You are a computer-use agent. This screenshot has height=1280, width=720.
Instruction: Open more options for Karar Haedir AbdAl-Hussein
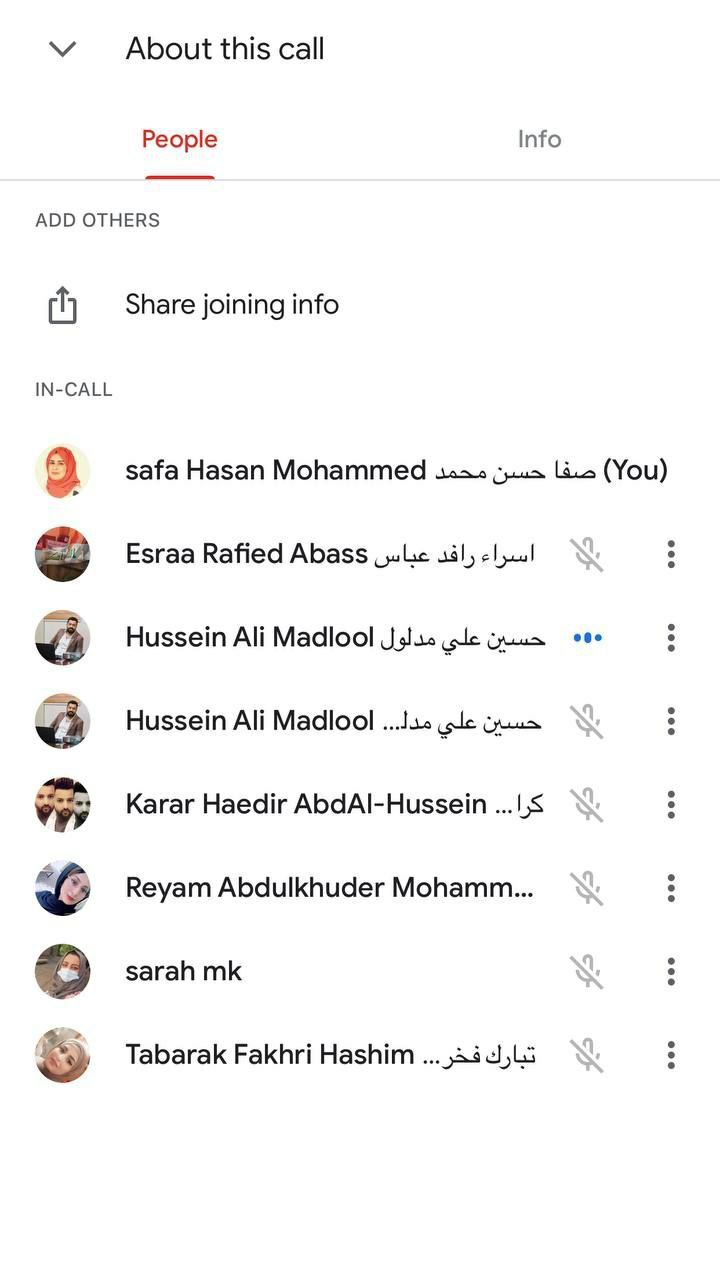(671, 804)
